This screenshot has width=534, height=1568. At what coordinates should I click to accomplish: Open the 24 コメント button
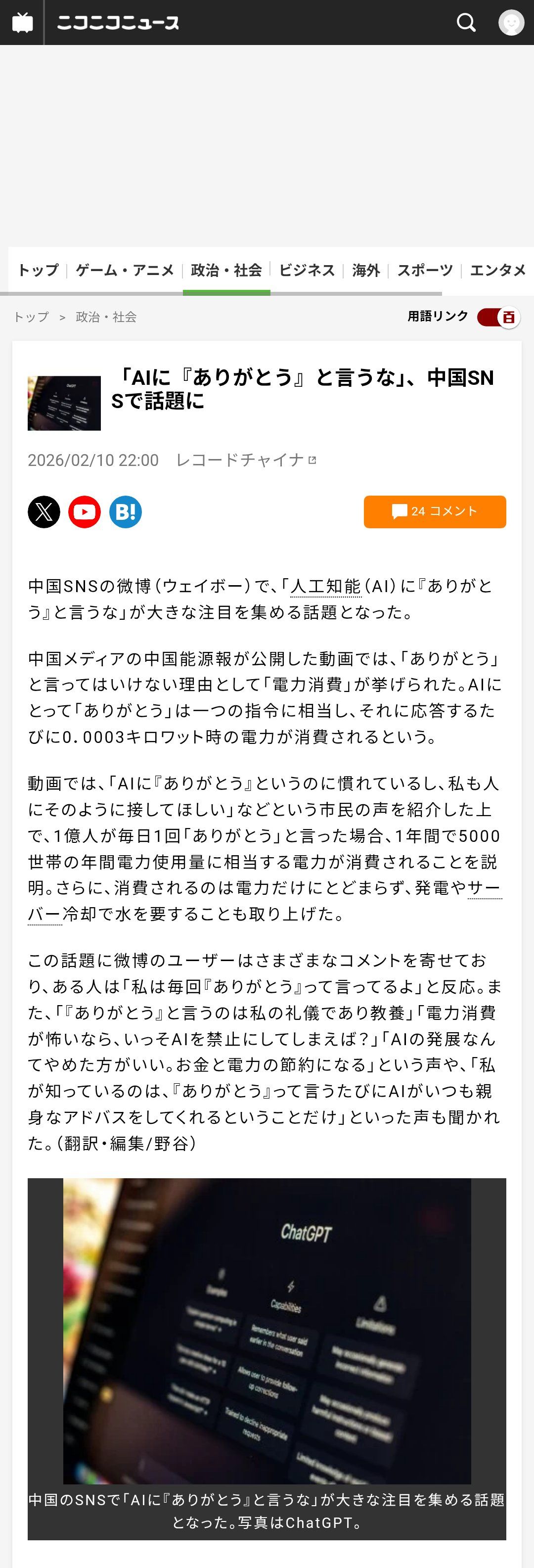435,512
